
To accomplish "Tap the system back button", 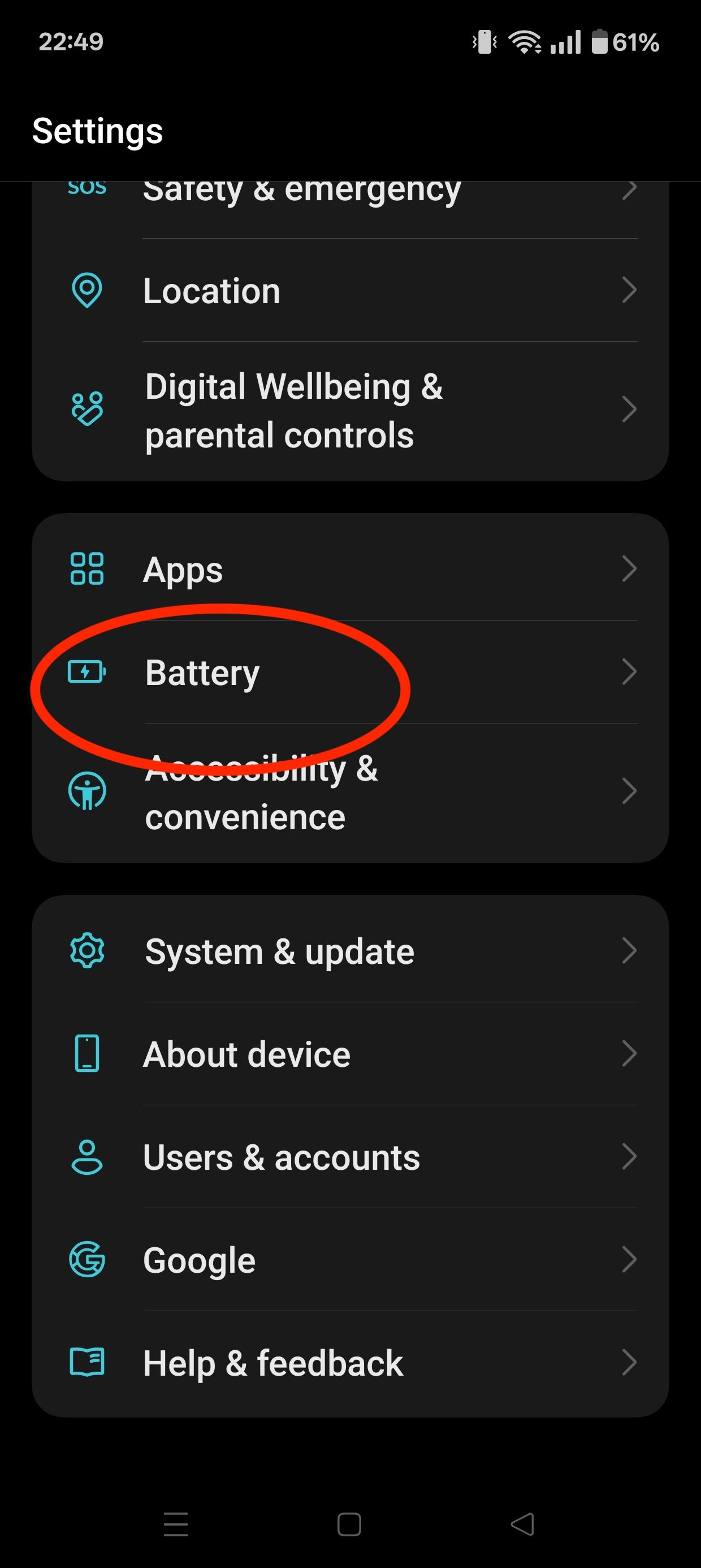I will (x=523, y=1524).
